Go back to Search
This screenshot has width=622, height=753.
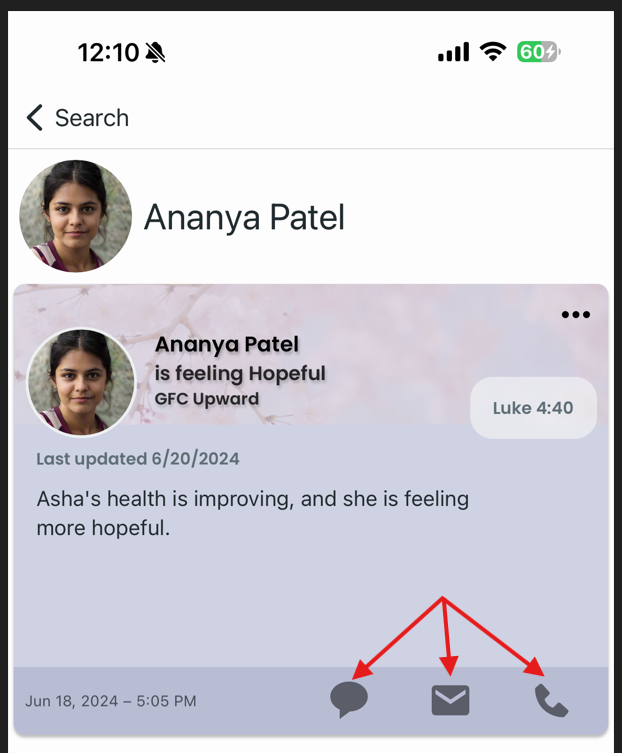pos(76,118)
